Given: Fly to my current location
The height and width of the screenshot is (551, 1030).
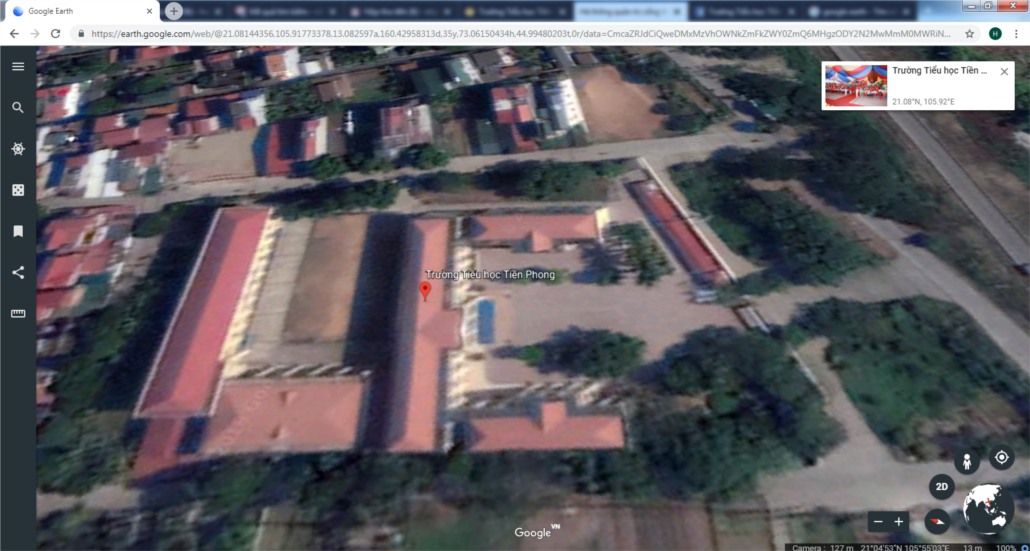Looking at the screenshot, I should click(1001, 458).
